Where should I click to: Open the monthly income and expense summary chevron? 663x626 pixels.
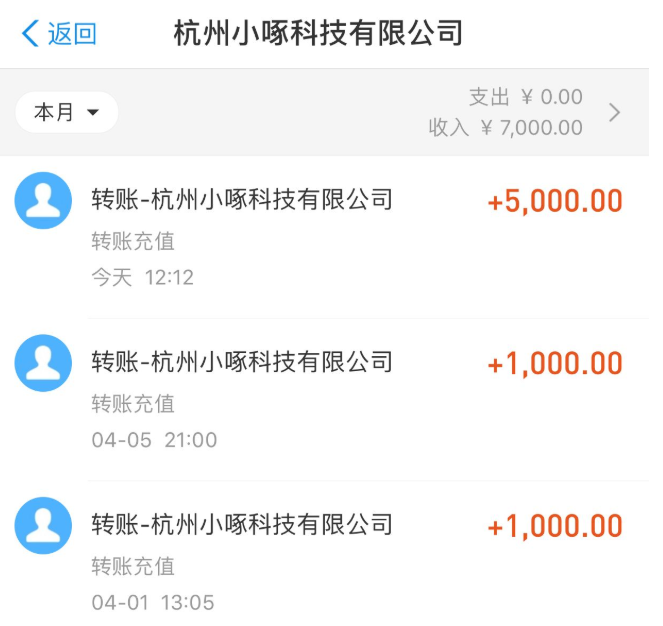click(614, 112)
